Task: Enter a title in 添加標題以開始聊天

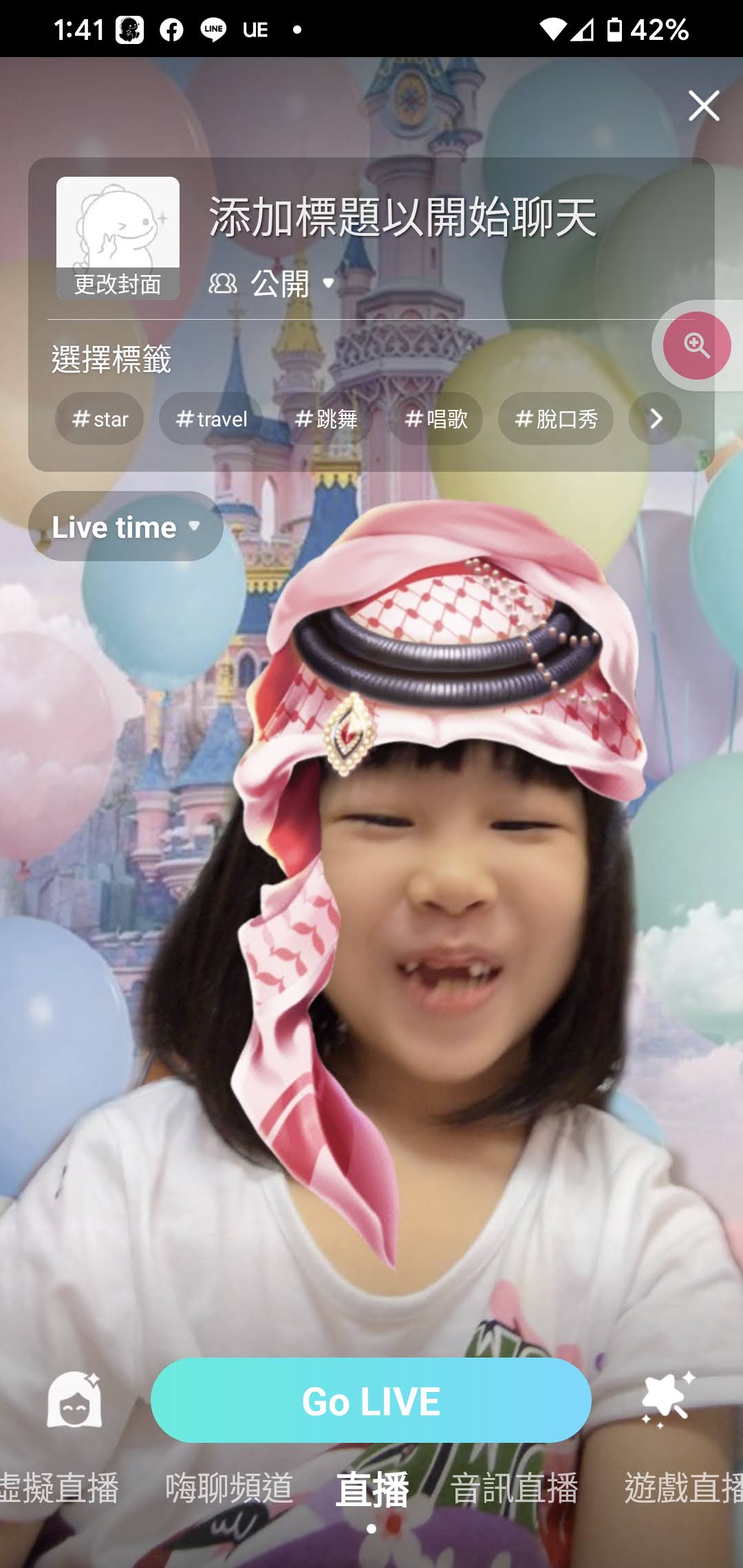Action: pos(402,217)
